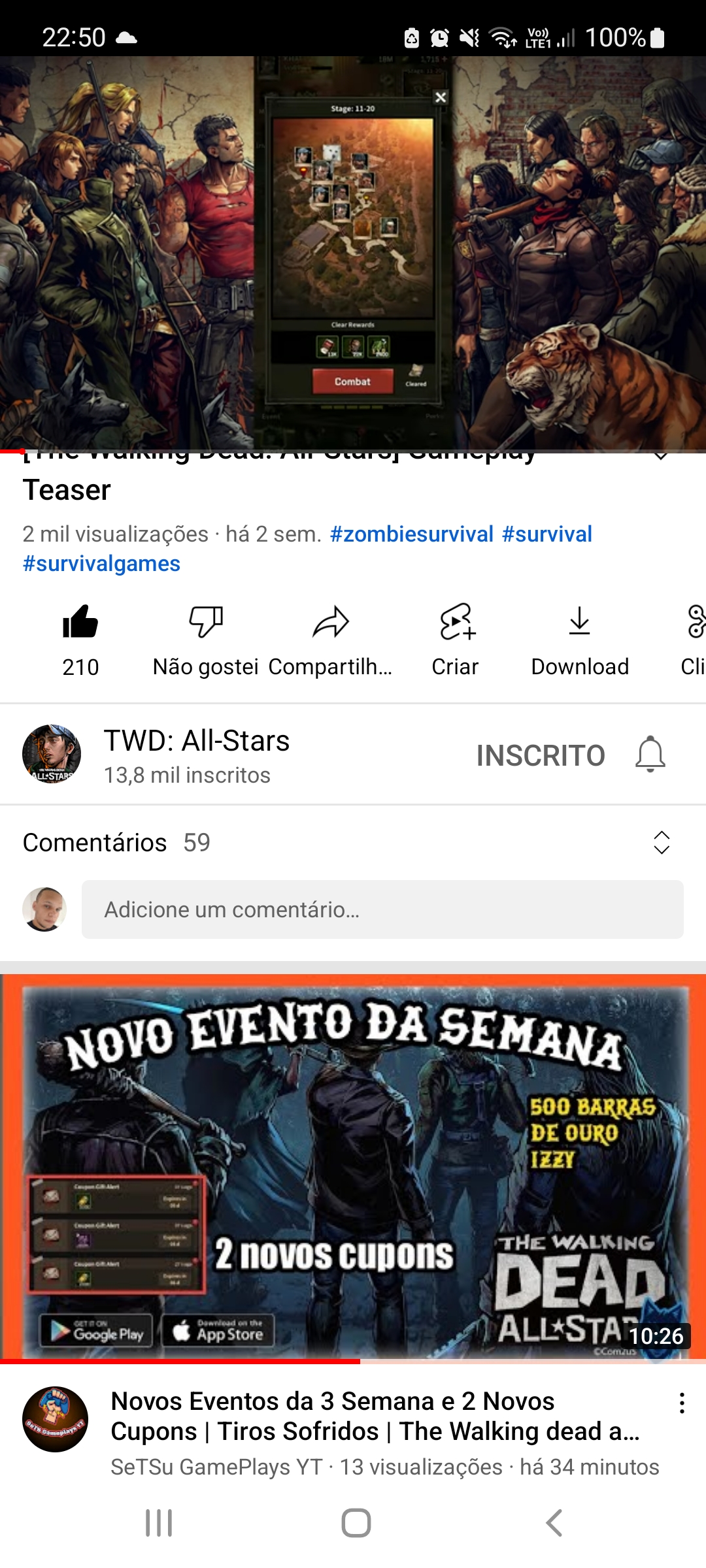Visit the SeTSu GamePlays YT channel avatar
The width and height of the screenshot is (706, 1568).
pyautogui.click(x=56, y=1419)
